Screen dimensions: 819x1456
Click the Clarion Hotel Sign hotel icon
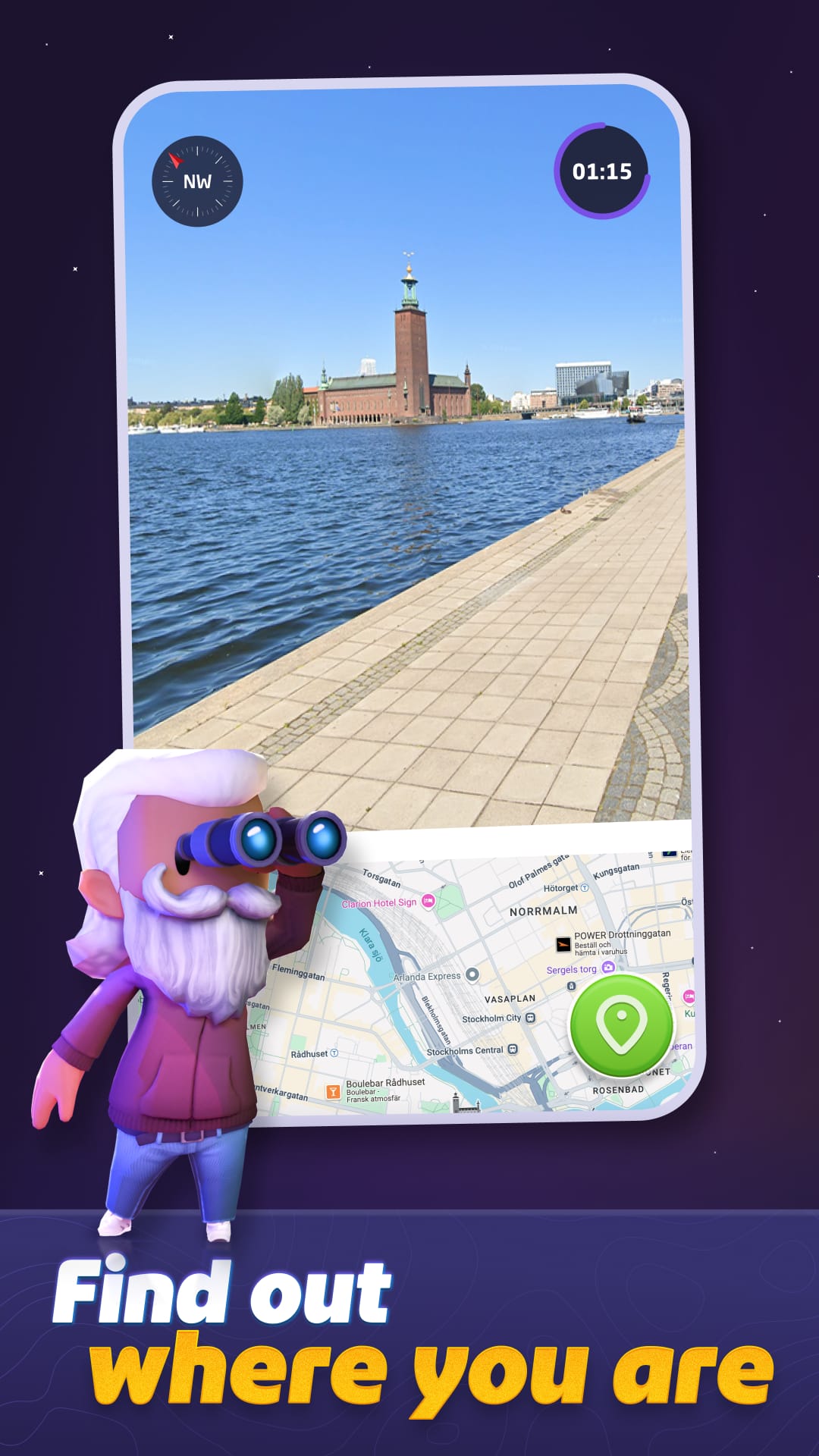click(429, 902)
